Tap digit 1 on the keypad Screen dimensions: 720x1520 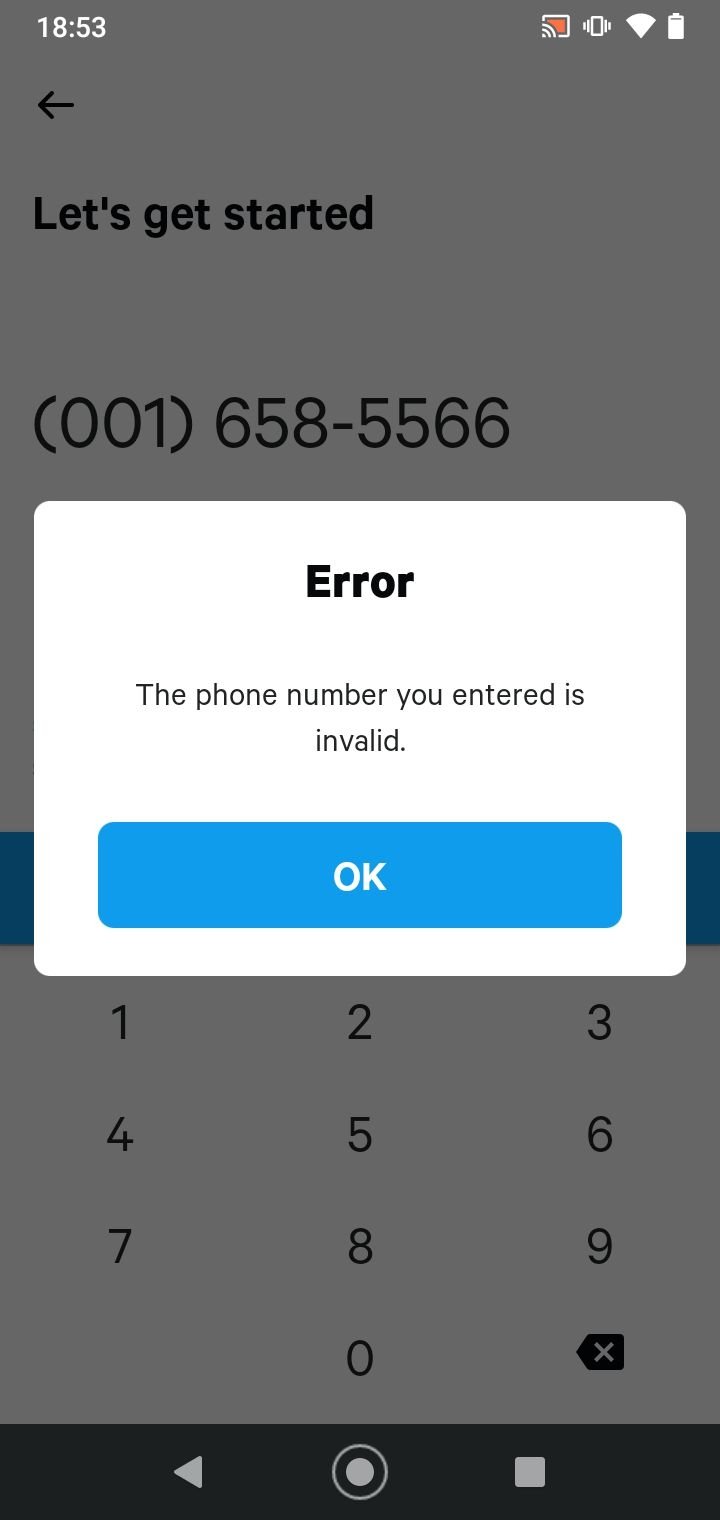(120, 1022)
